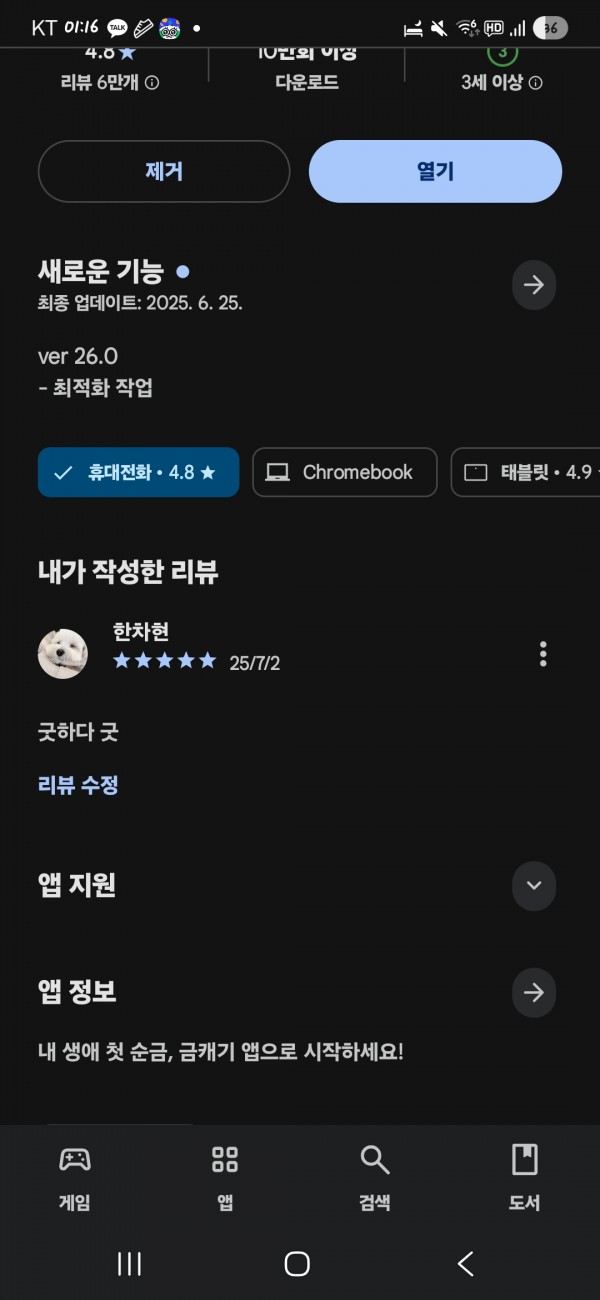Switch to the 게임 tab
Viewport: 600px width, 1300px height.
pos(75,1178)
